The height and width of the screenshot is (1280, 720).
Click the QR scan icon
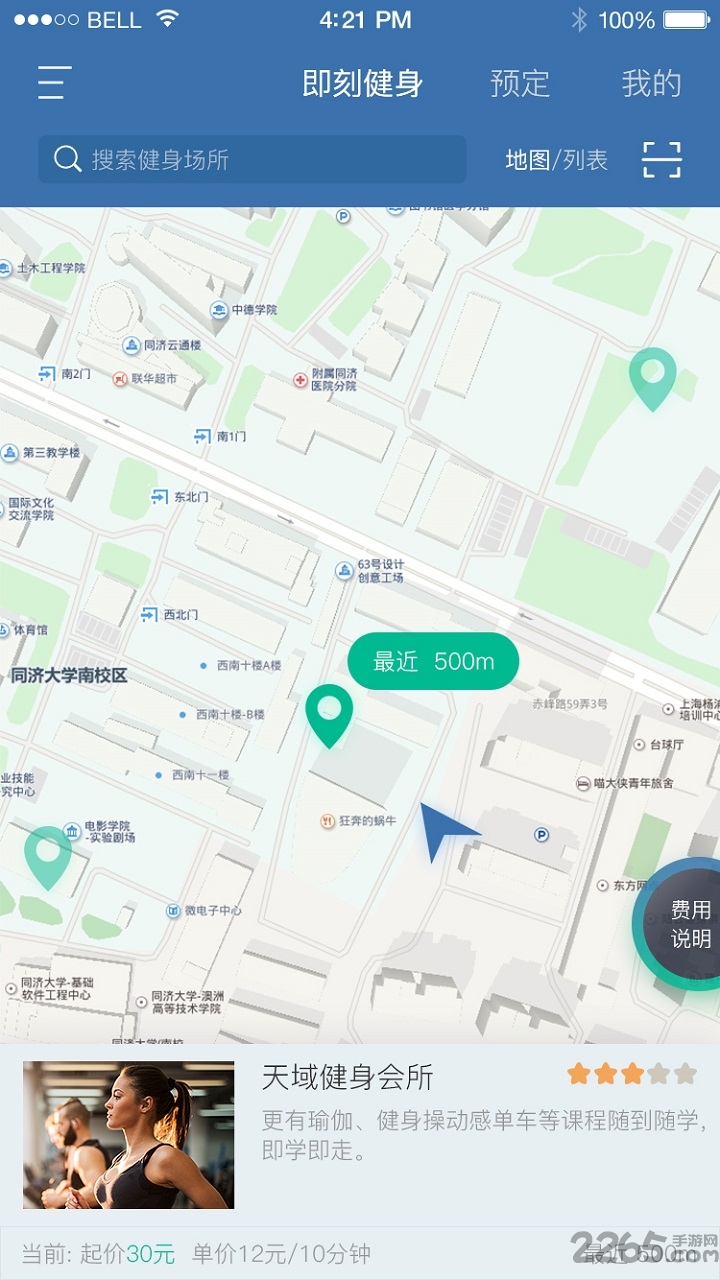tap(660, 160)
